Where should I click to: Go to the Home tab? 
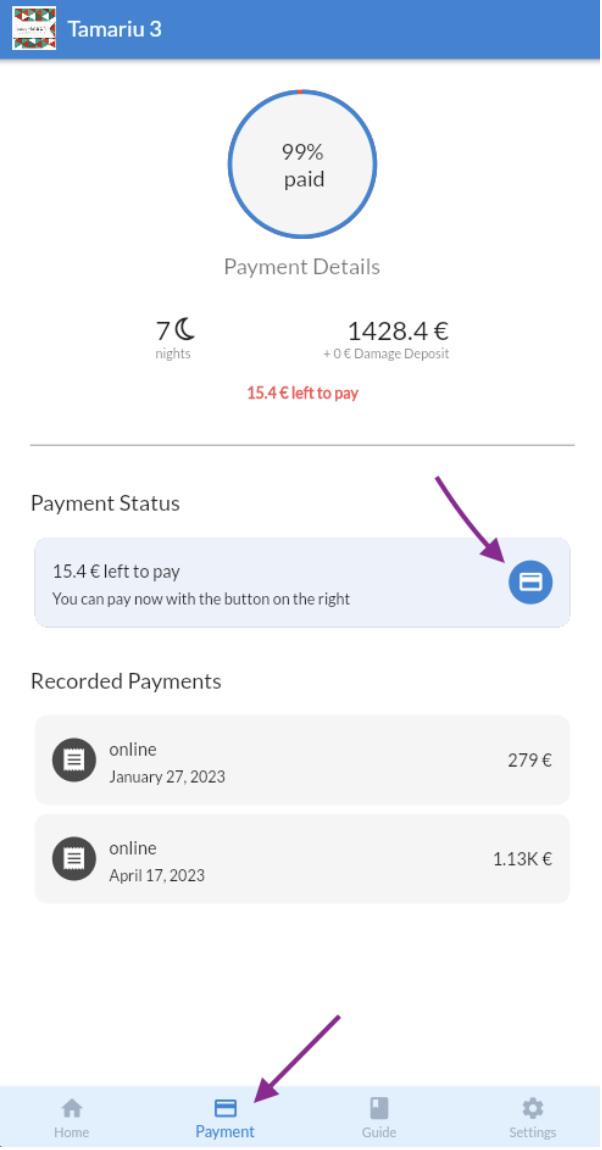[72, 1117]
